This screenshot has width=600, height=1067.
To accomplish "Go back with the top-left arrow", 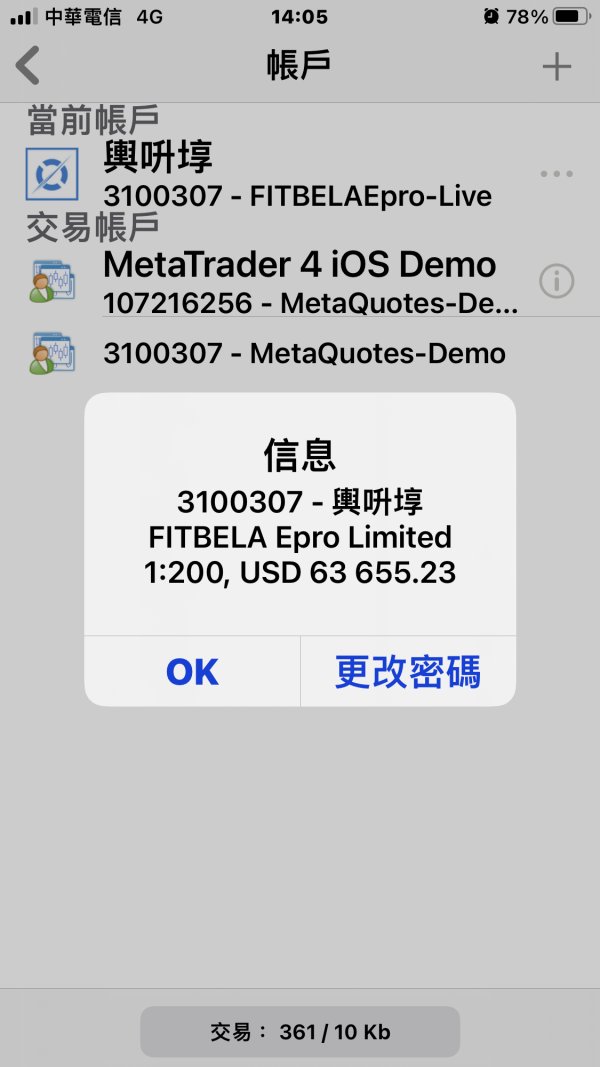I will (x=28, y=65).
